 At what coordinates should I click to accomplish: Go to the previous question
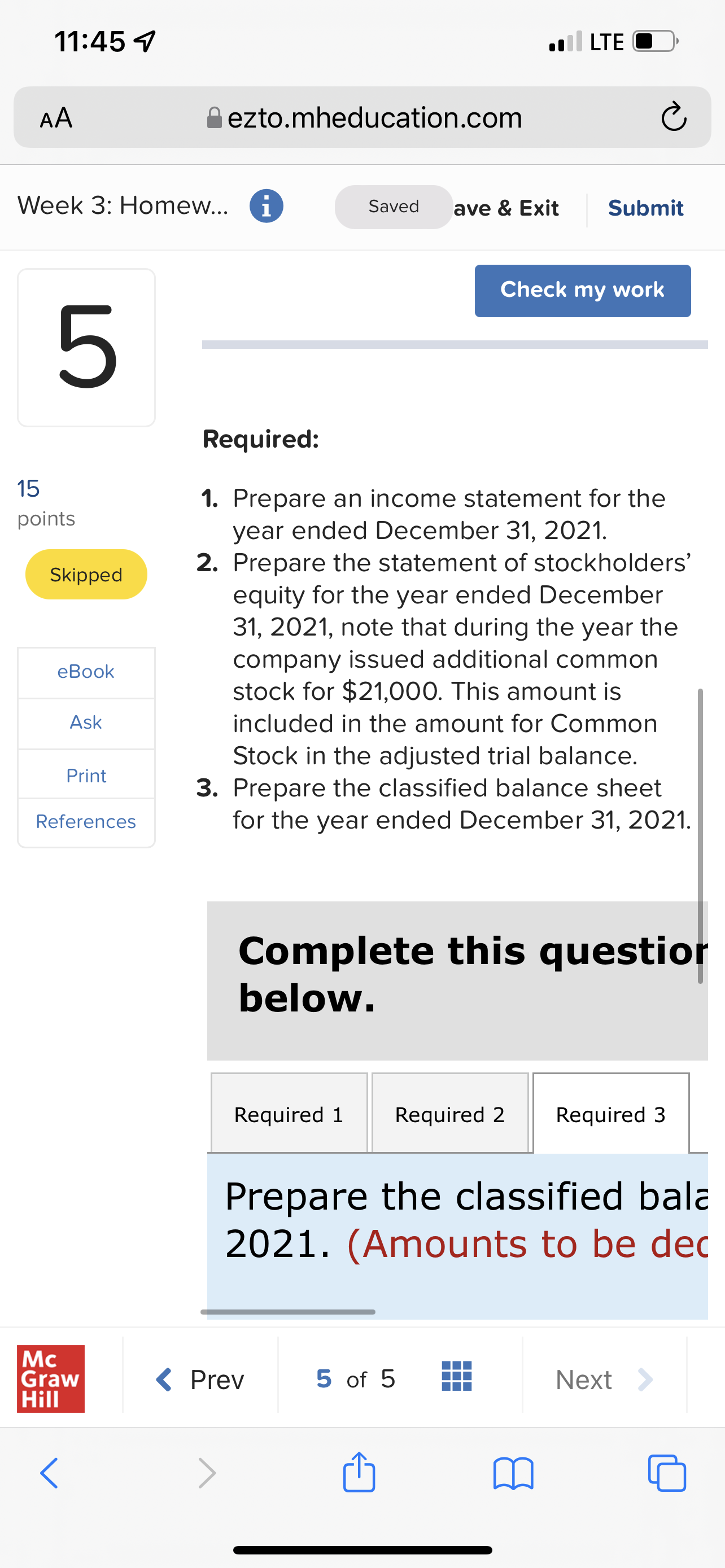[201, 1379]
